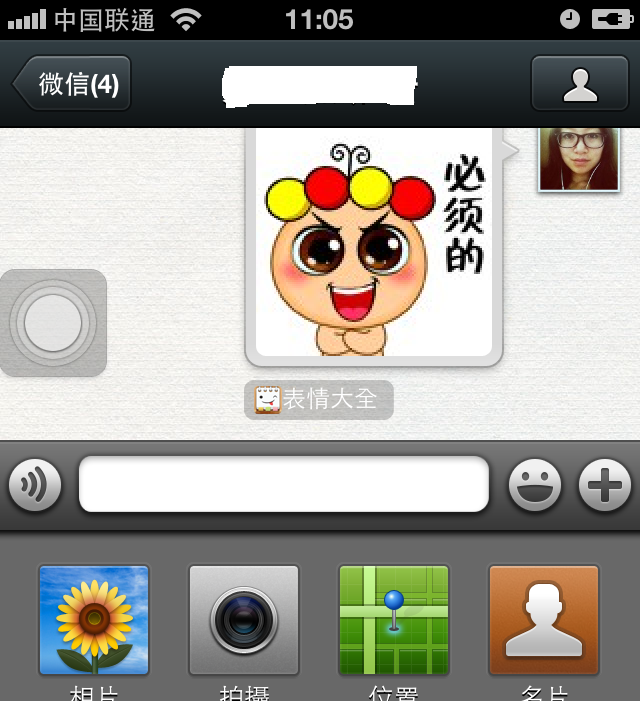
Task: Open the emoji smiley picker
Action: pos(535,486)
